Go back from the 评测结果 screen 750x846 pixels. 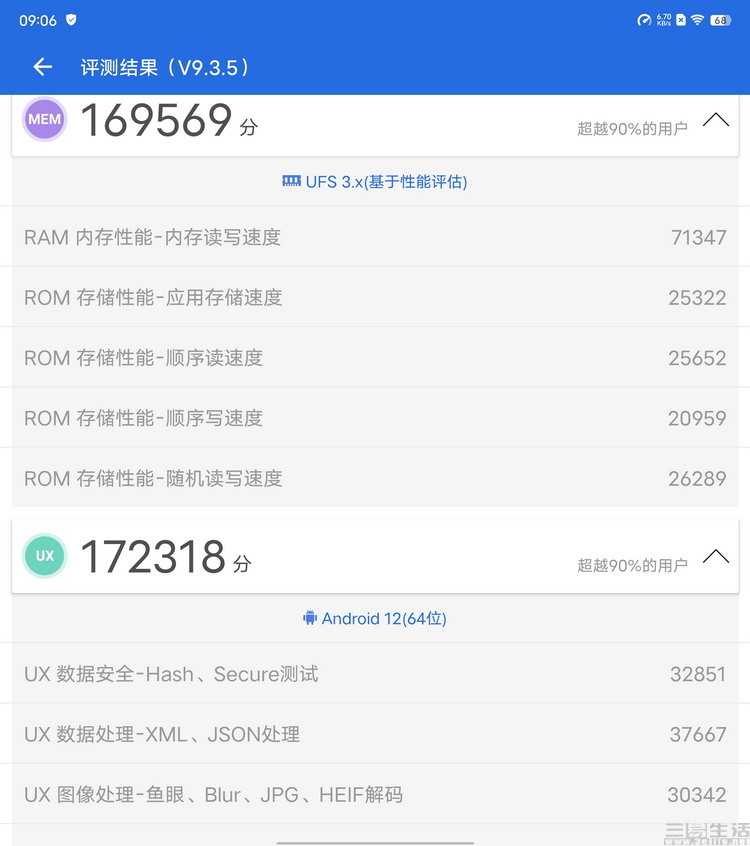point(42,67)
